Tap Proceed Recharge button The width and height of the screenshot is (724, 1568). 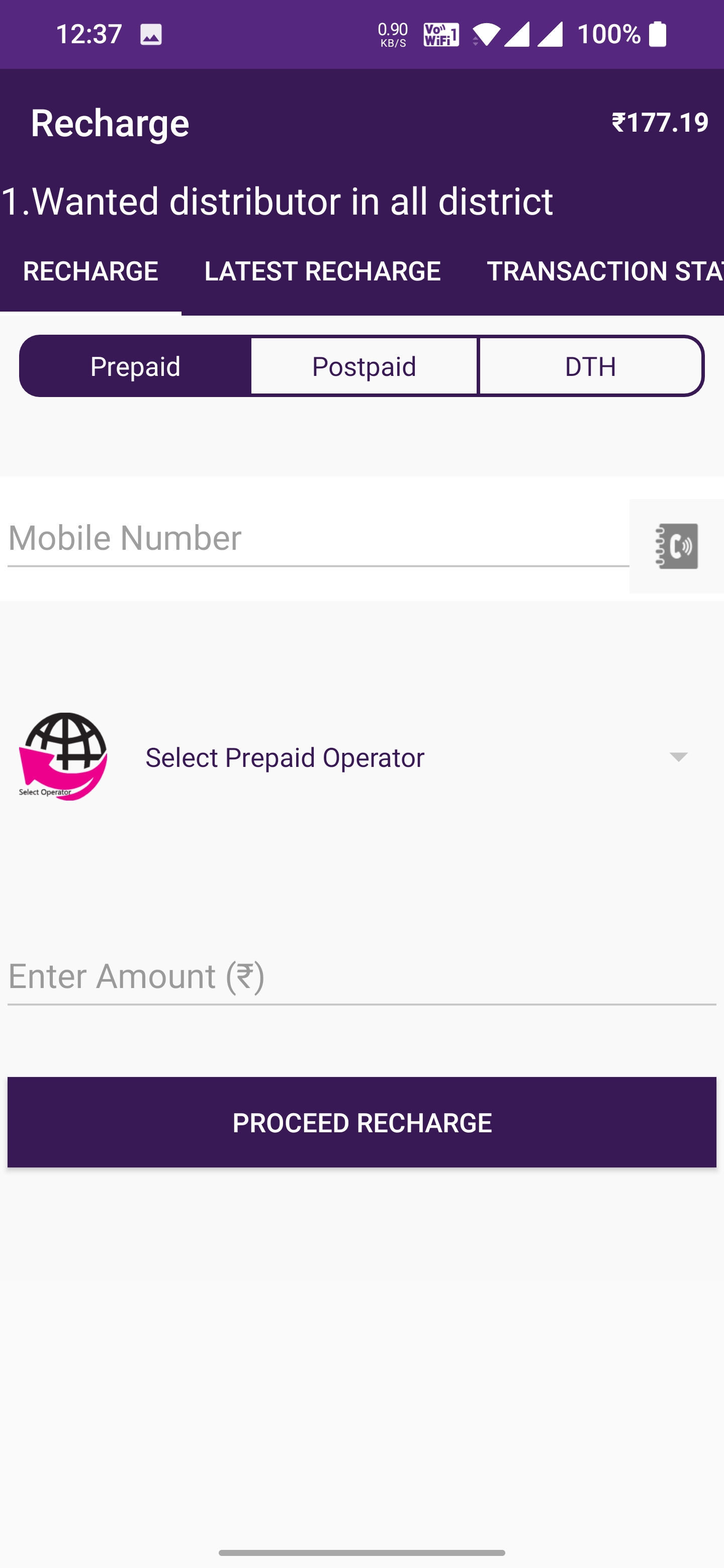click(361, 1122)
